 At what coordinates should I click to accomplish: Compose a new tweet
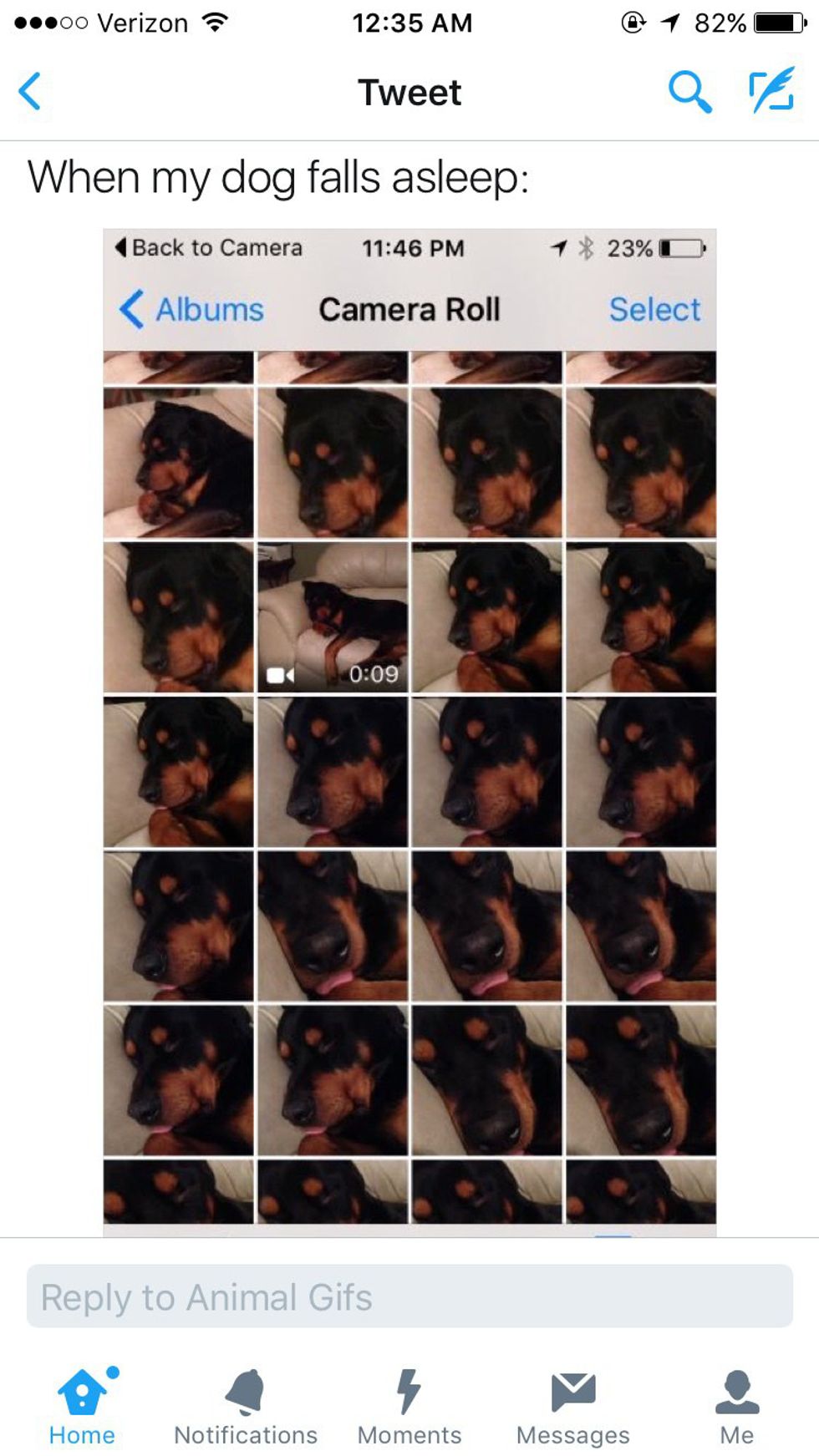pos(771,91)
